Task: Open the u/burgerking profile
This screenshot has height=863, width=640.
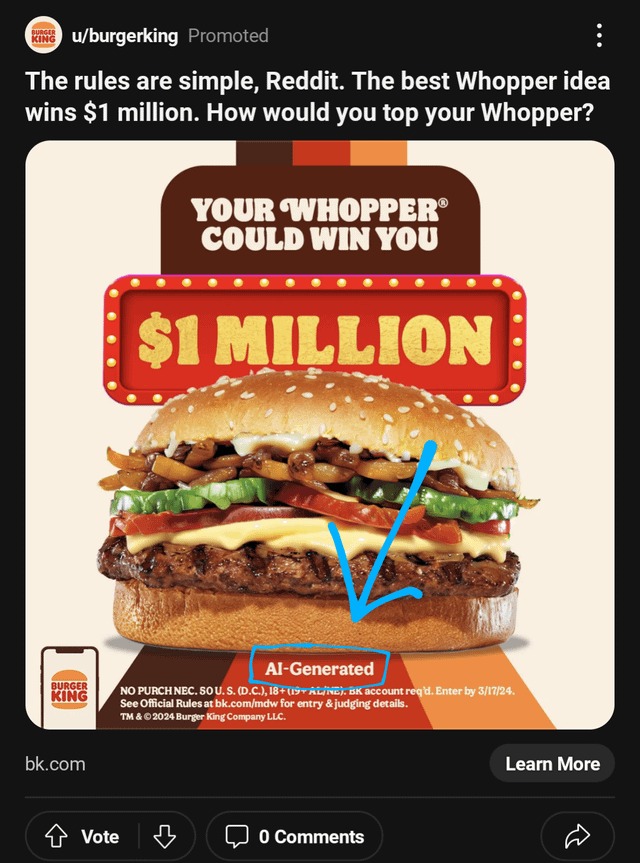Action: [x=123, y=36]
